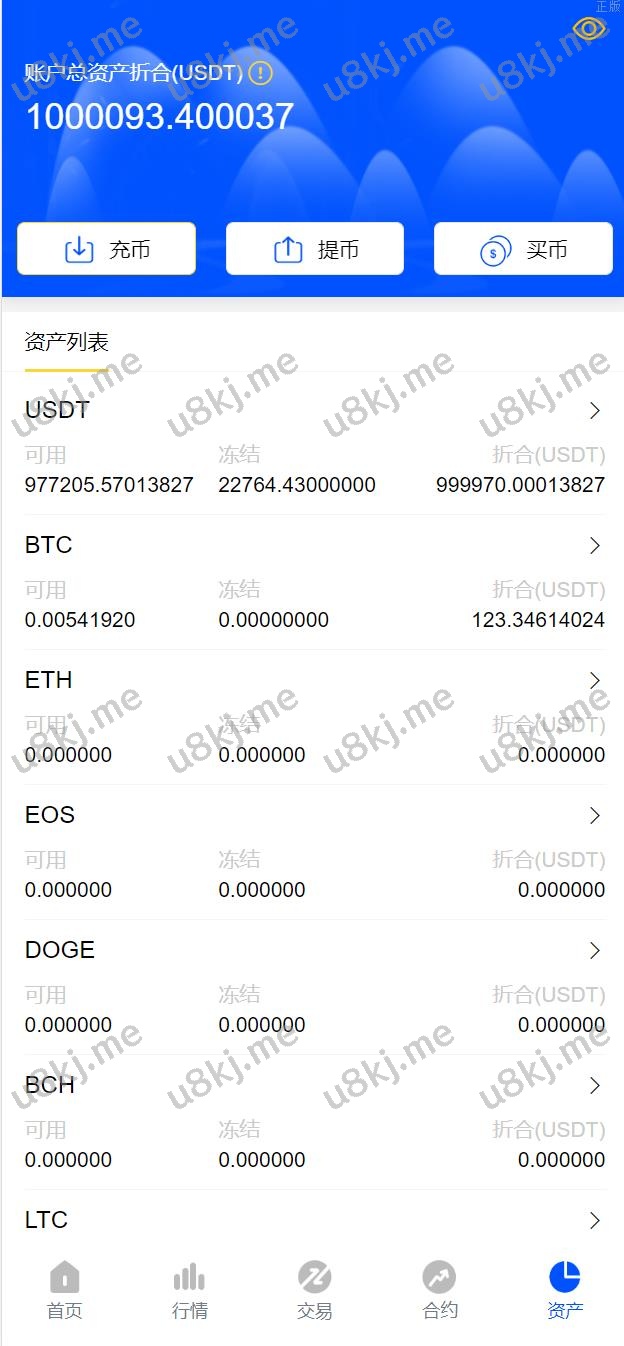
Task: Switch to the 首页 home tab
Action: tap(65, 1290)
